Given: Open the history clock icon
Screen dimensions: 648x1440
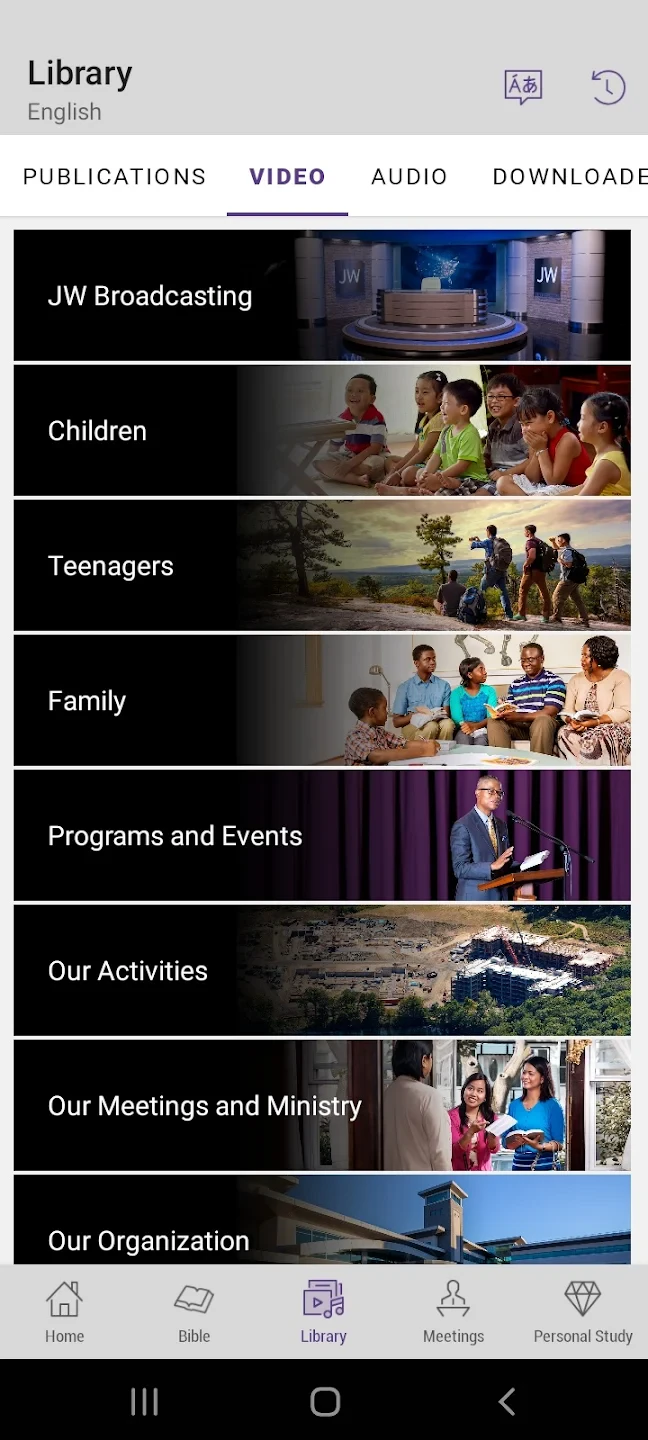Looking at the screenshot, I should coord(608,87).
